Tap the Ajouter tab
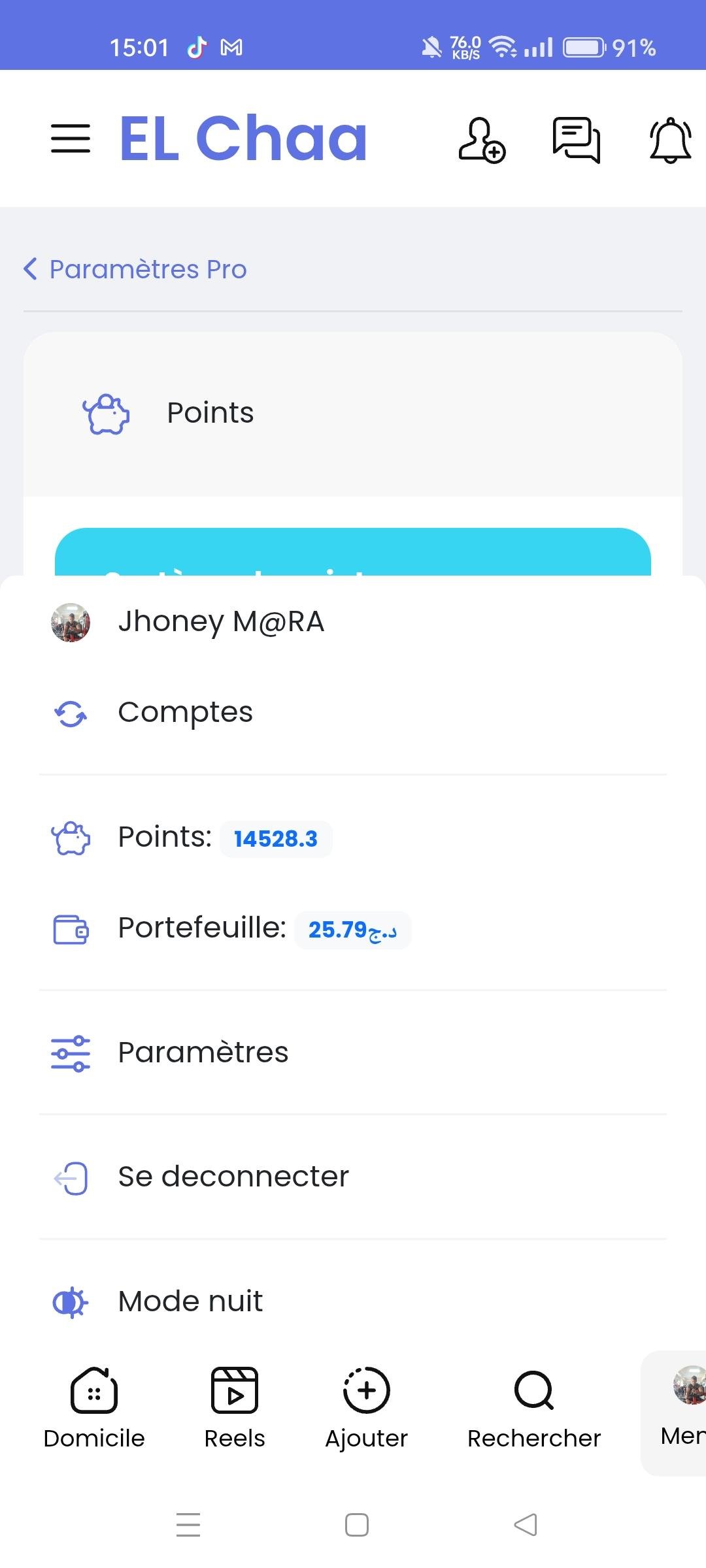This screenshot has height=1568, width=706. (367, 1409)
